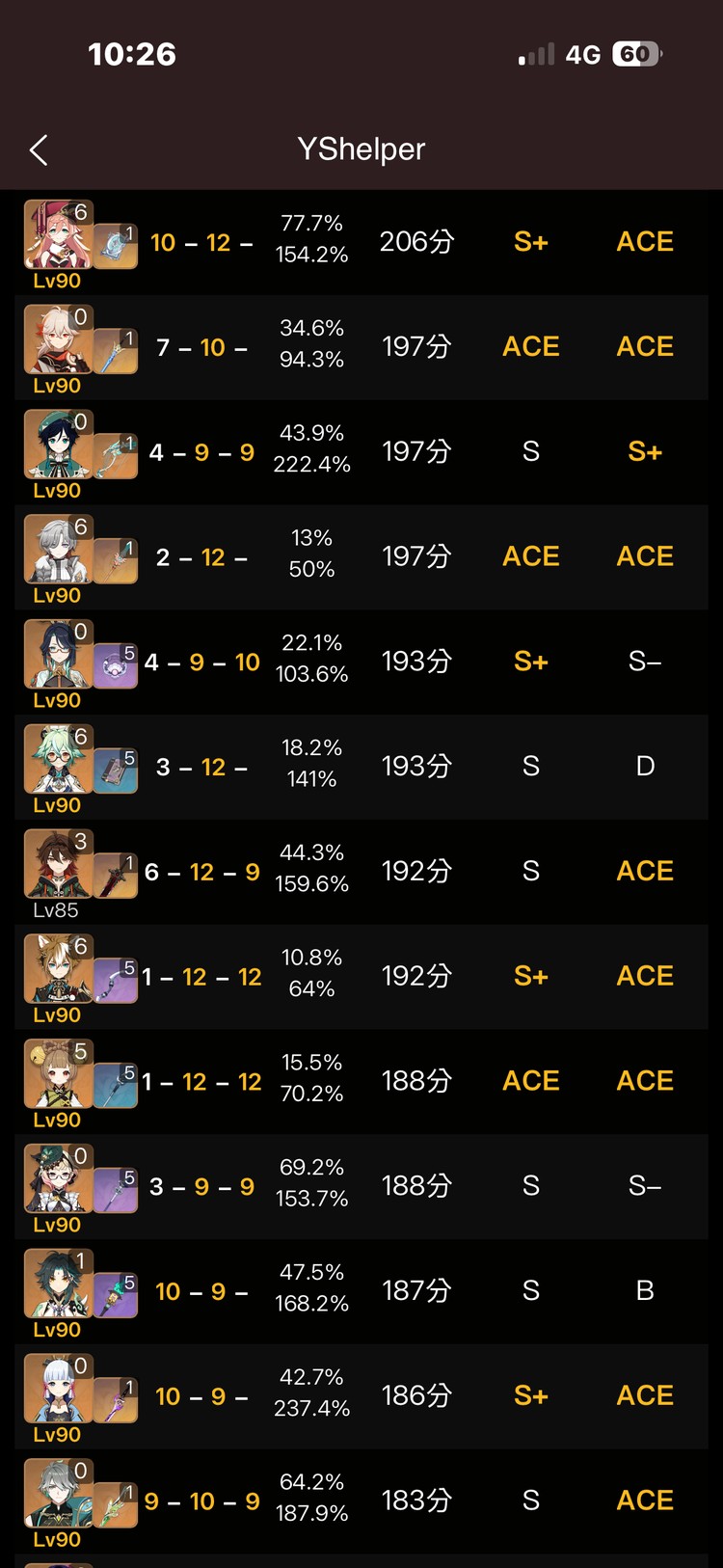723x1568 pixels.
Task: Select the character row scoring 187分
Action: 361,1292
